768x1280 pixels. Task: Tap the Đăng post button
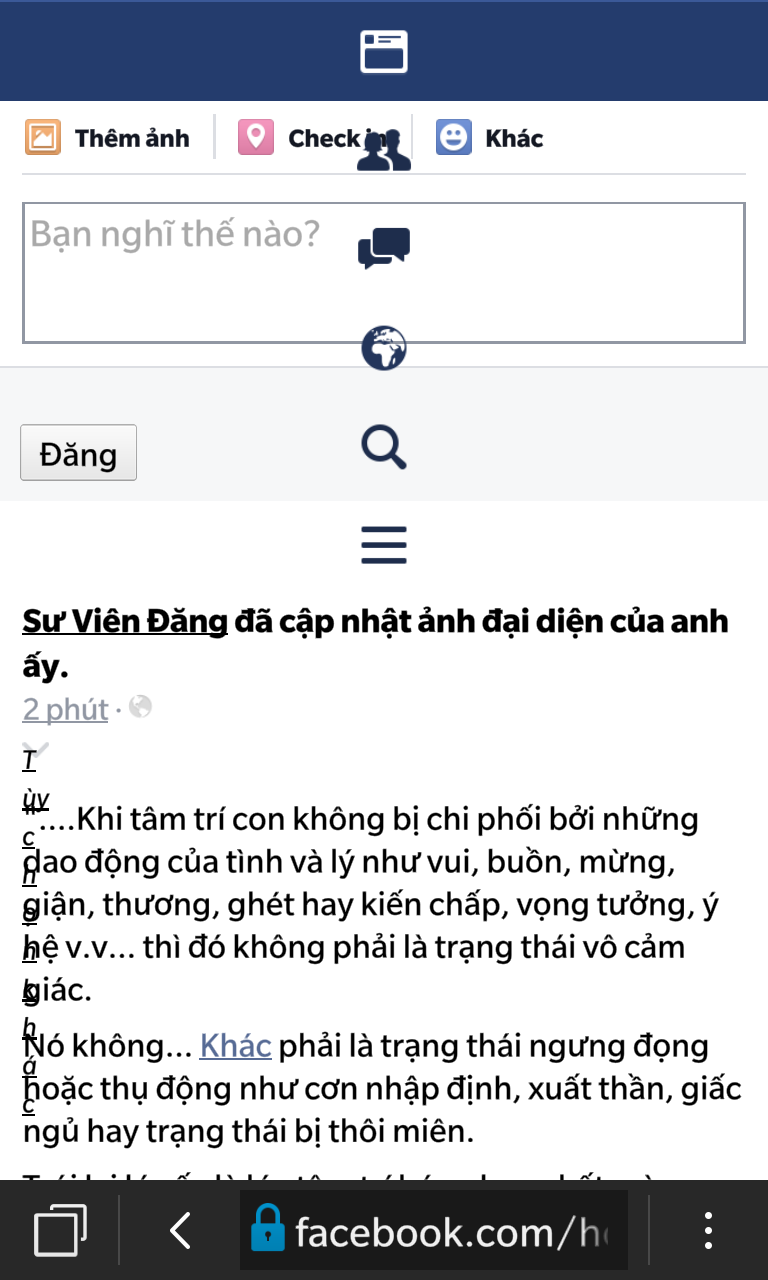coord(78,453)
